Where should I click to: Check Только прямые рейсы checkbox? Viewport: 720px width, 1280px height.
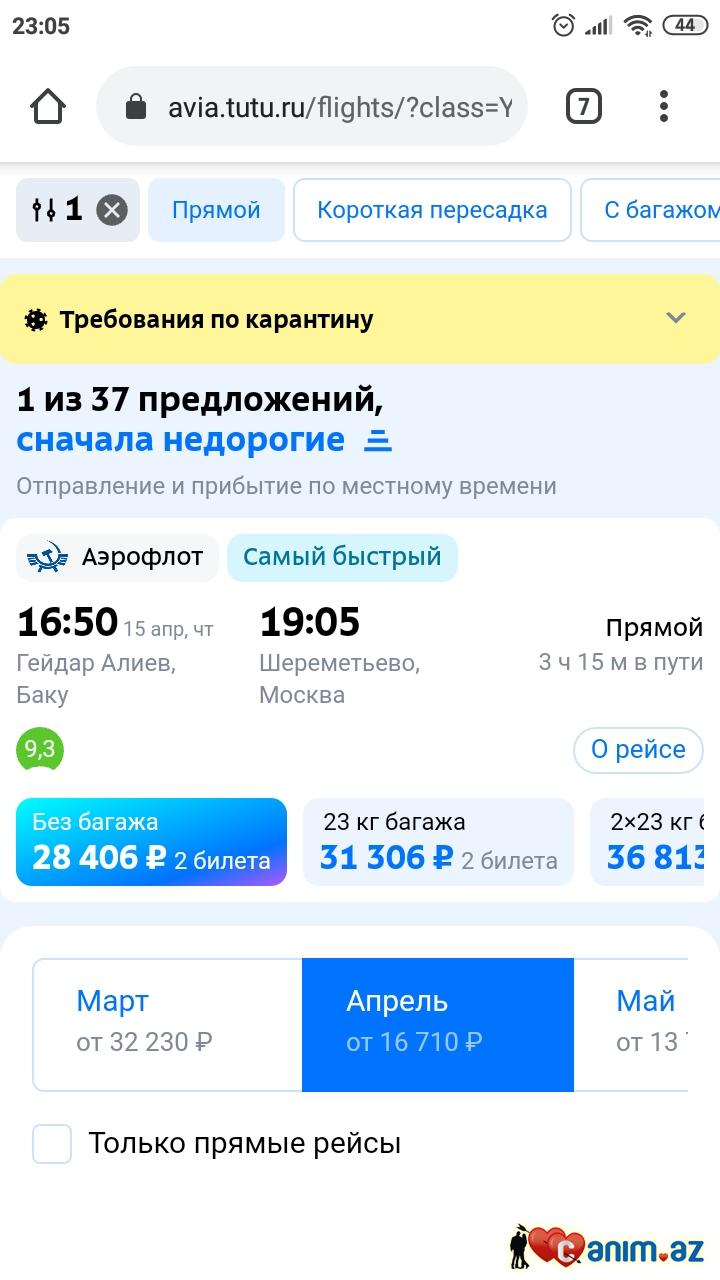pos(52,1144)
